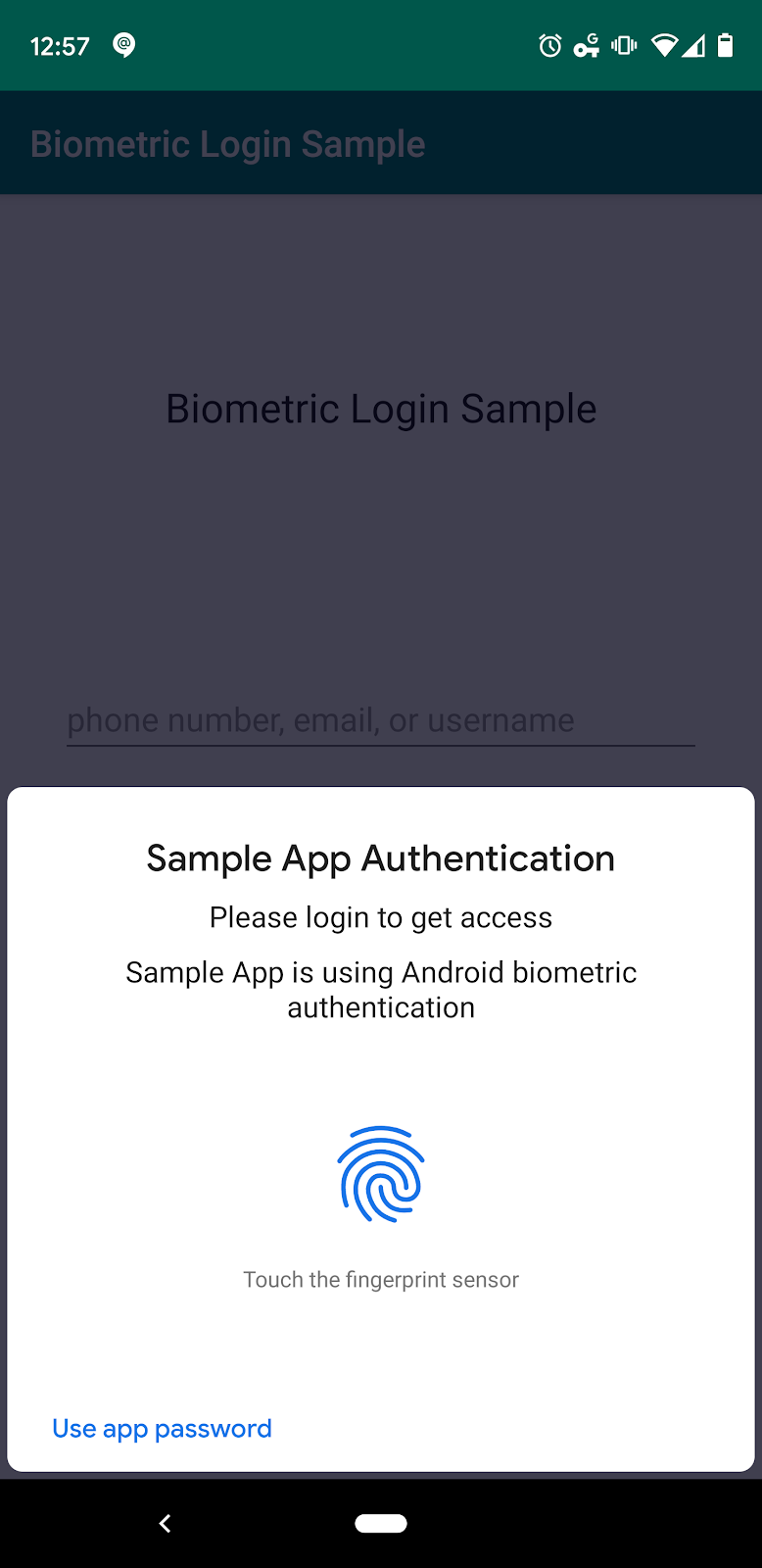Click the Touch the fingerprint sensor prompt
Viewport: 762px width, 1568px height.
[x=381, y=1279]
